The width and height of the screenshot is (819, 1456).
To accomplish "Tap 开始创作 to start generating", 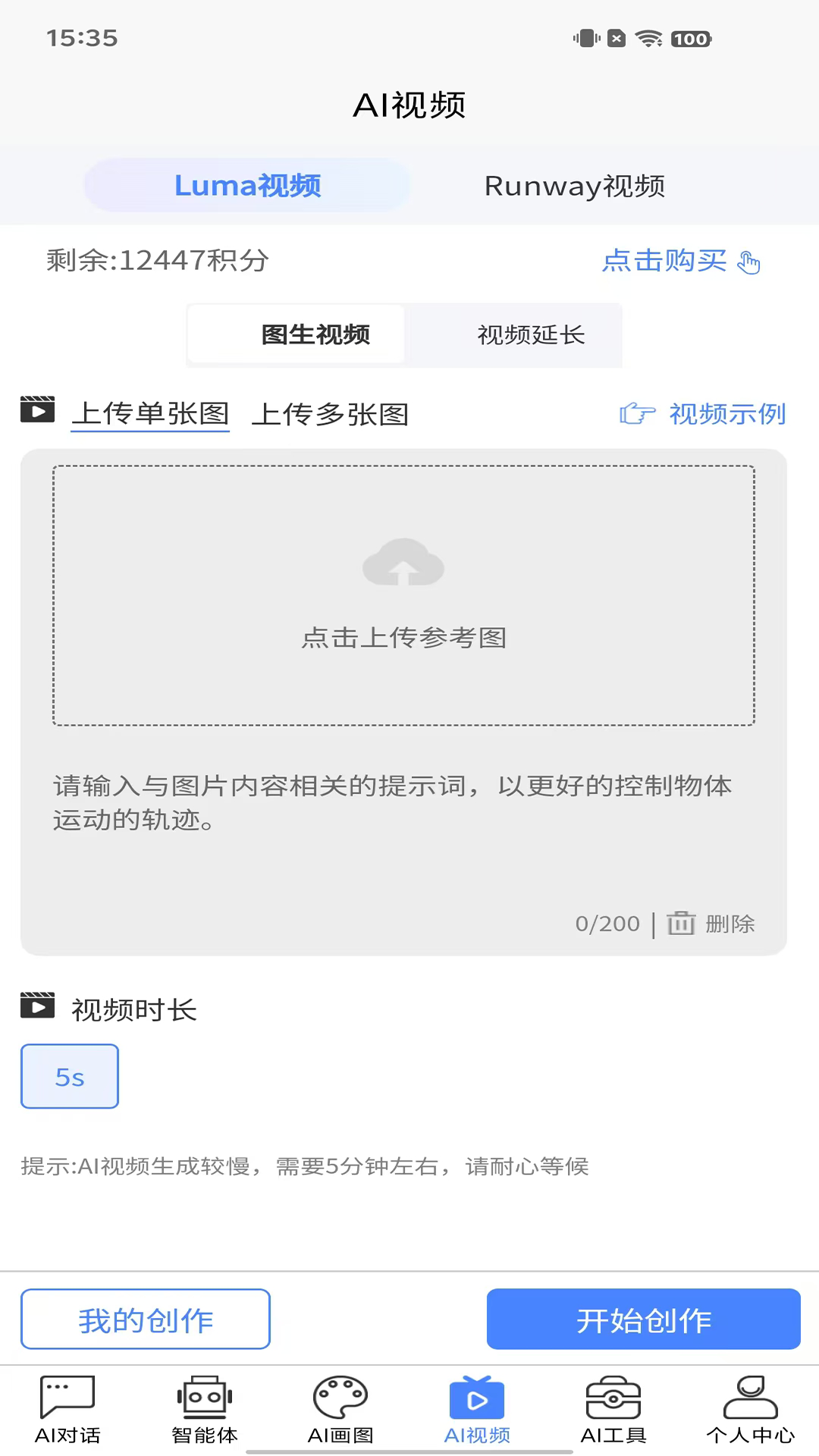I will (643, 1319).
